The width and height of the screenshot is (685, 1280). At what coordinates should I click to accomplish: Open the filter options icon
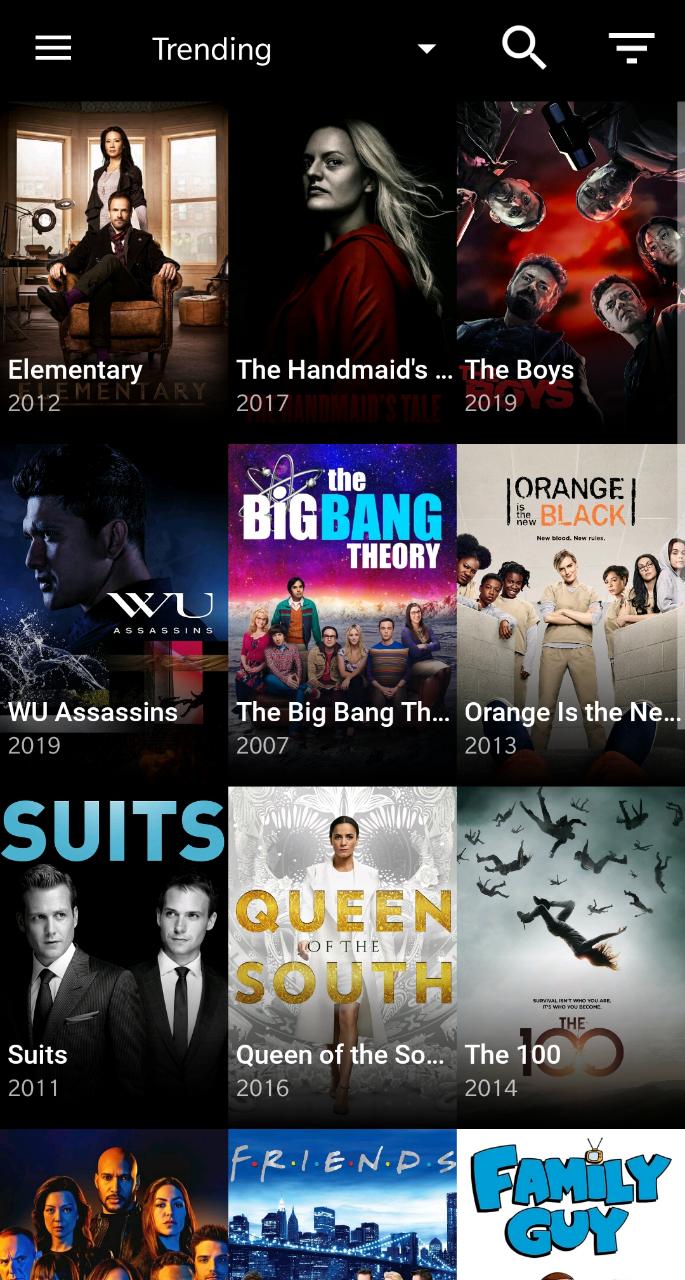[x=631, y=48]
